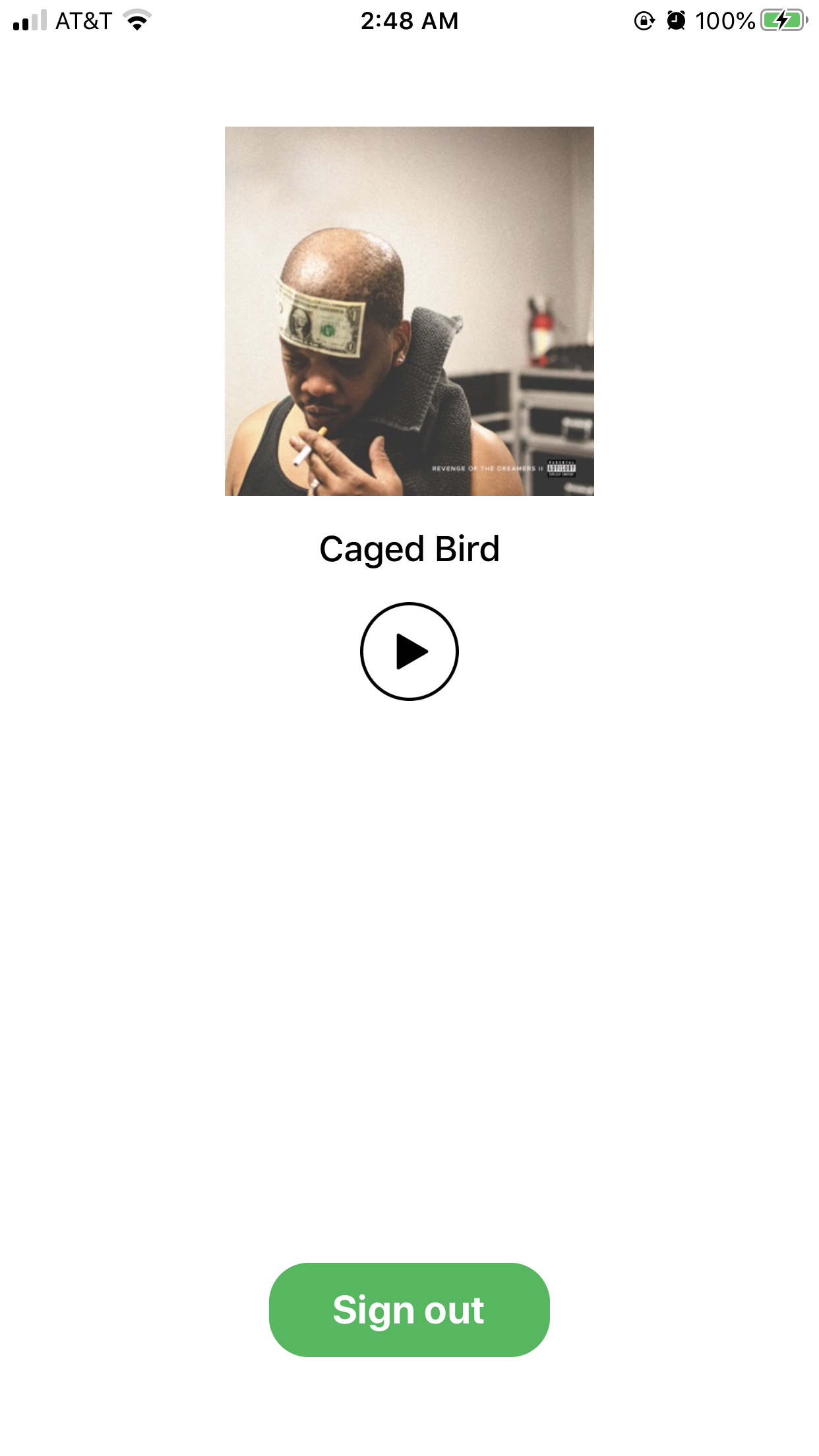The height and width of the screenshot is (1456, 819).
Task: Tap the green Sign out button
Action: click(x=409, y=1310)
